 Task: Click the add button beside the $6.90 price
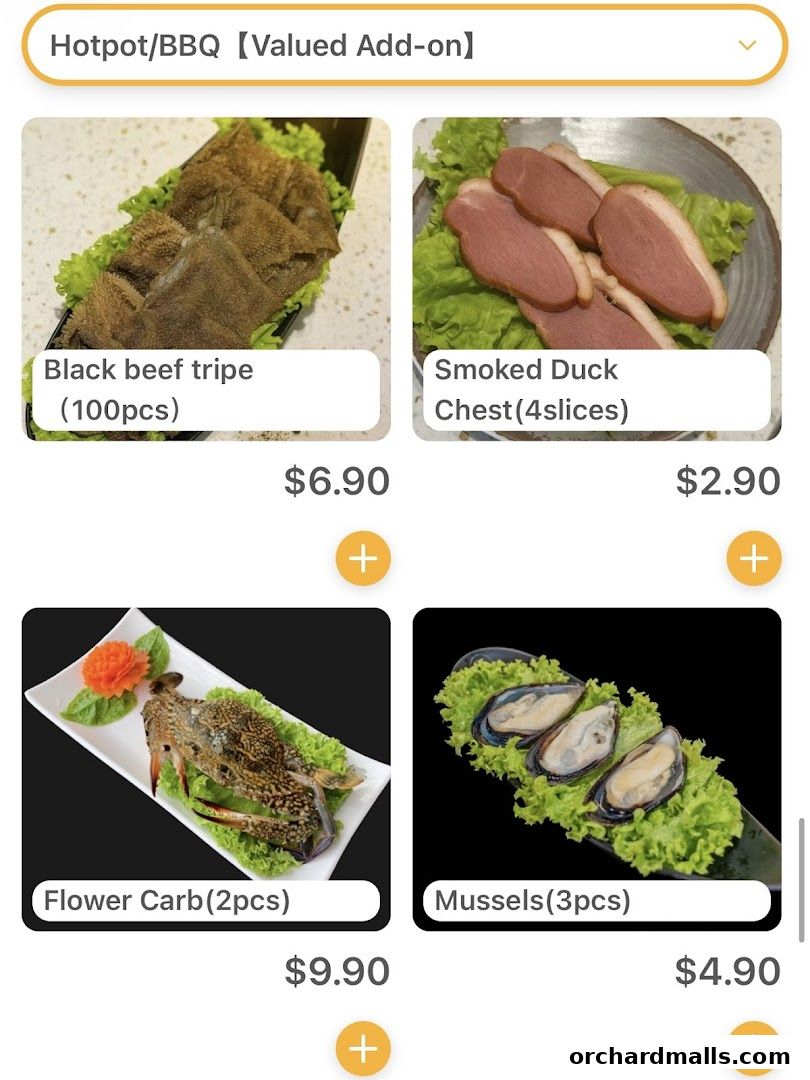tap(363, 558)
